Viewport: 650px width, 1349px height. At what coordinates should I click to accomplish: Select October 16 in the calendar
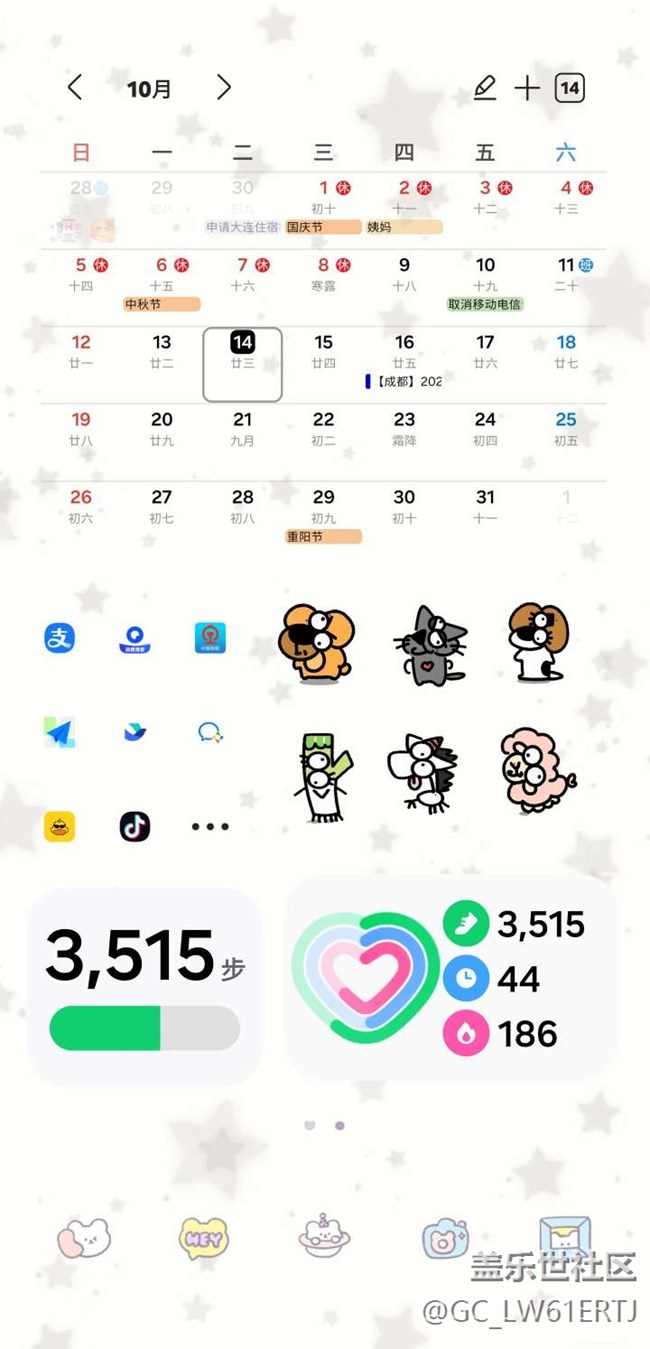coord(404,352)
